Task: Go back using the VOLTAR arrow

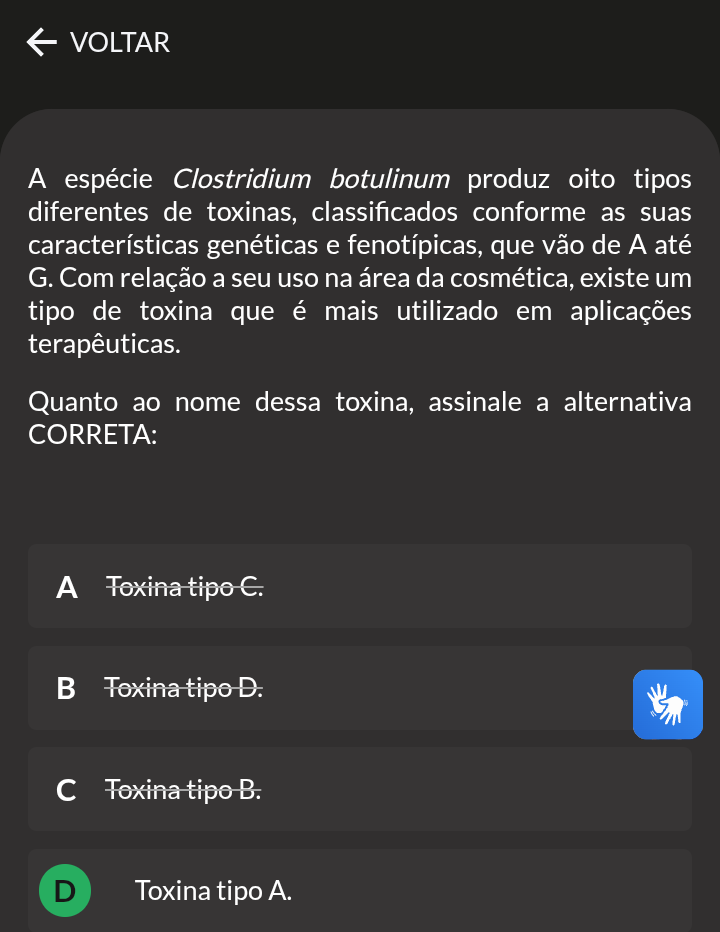Action: coord(98,43)
